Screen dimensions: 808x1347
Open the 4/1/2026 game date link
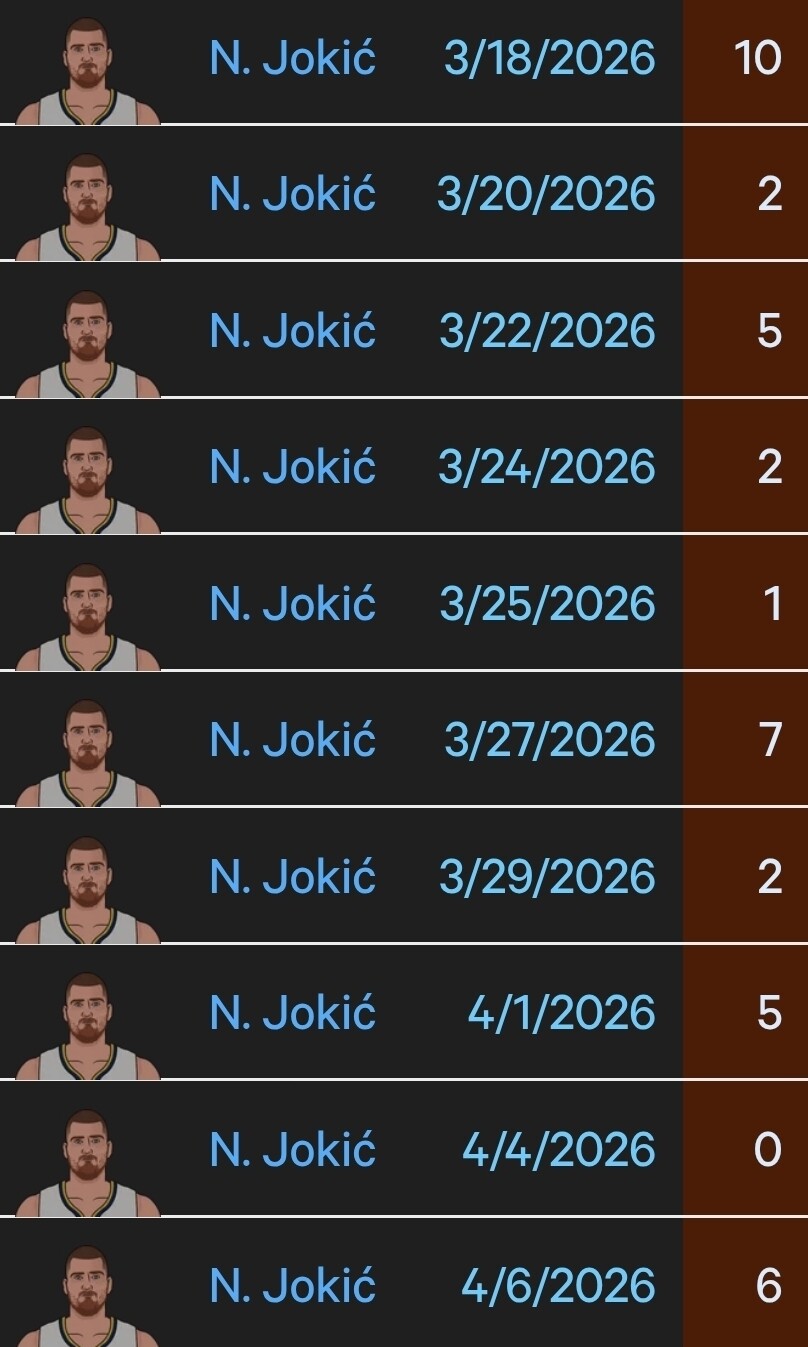(561, 1013)
